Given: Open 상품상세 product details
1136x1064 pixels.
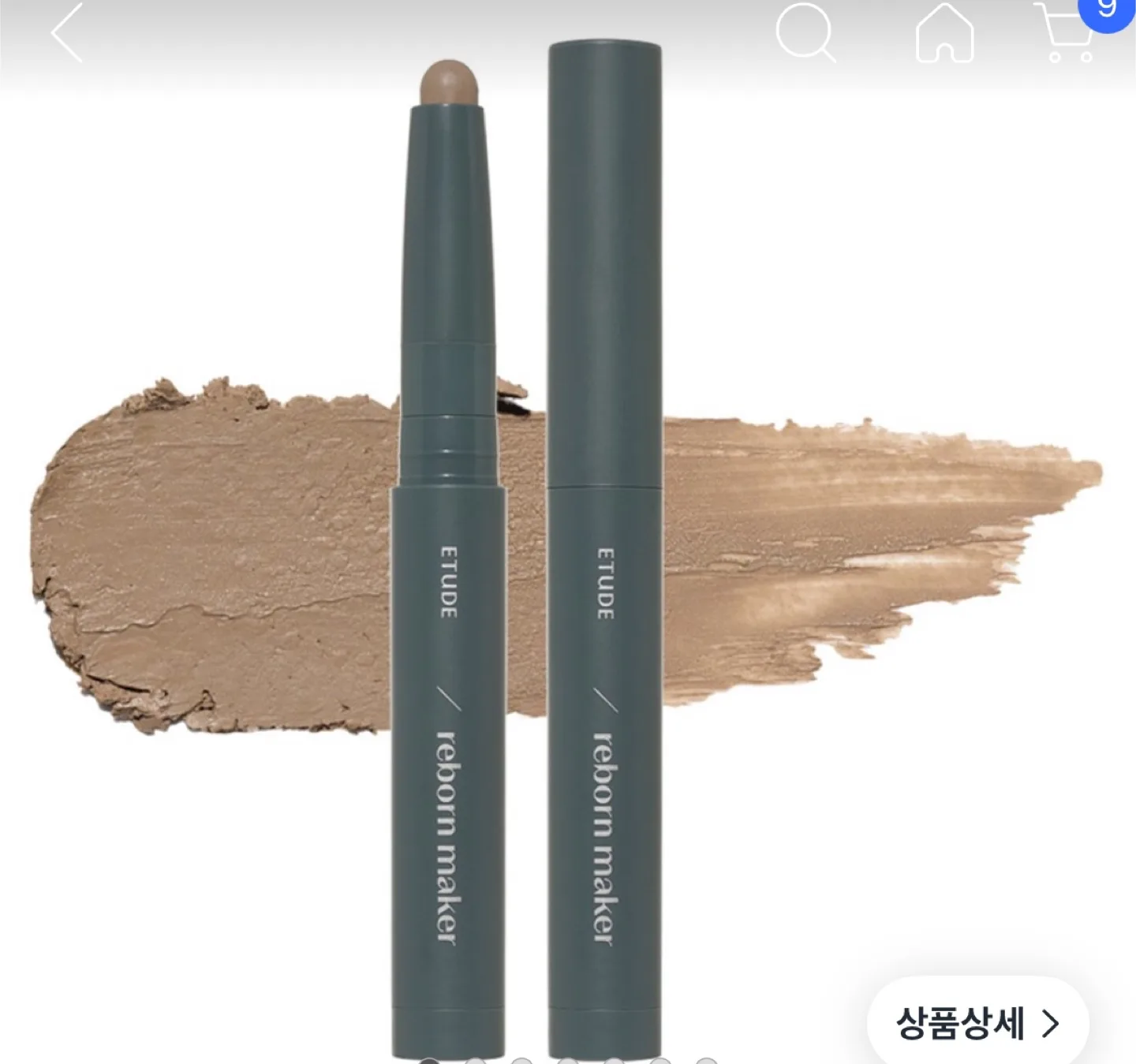Looking at the screenshot, I should point(977,1023).
